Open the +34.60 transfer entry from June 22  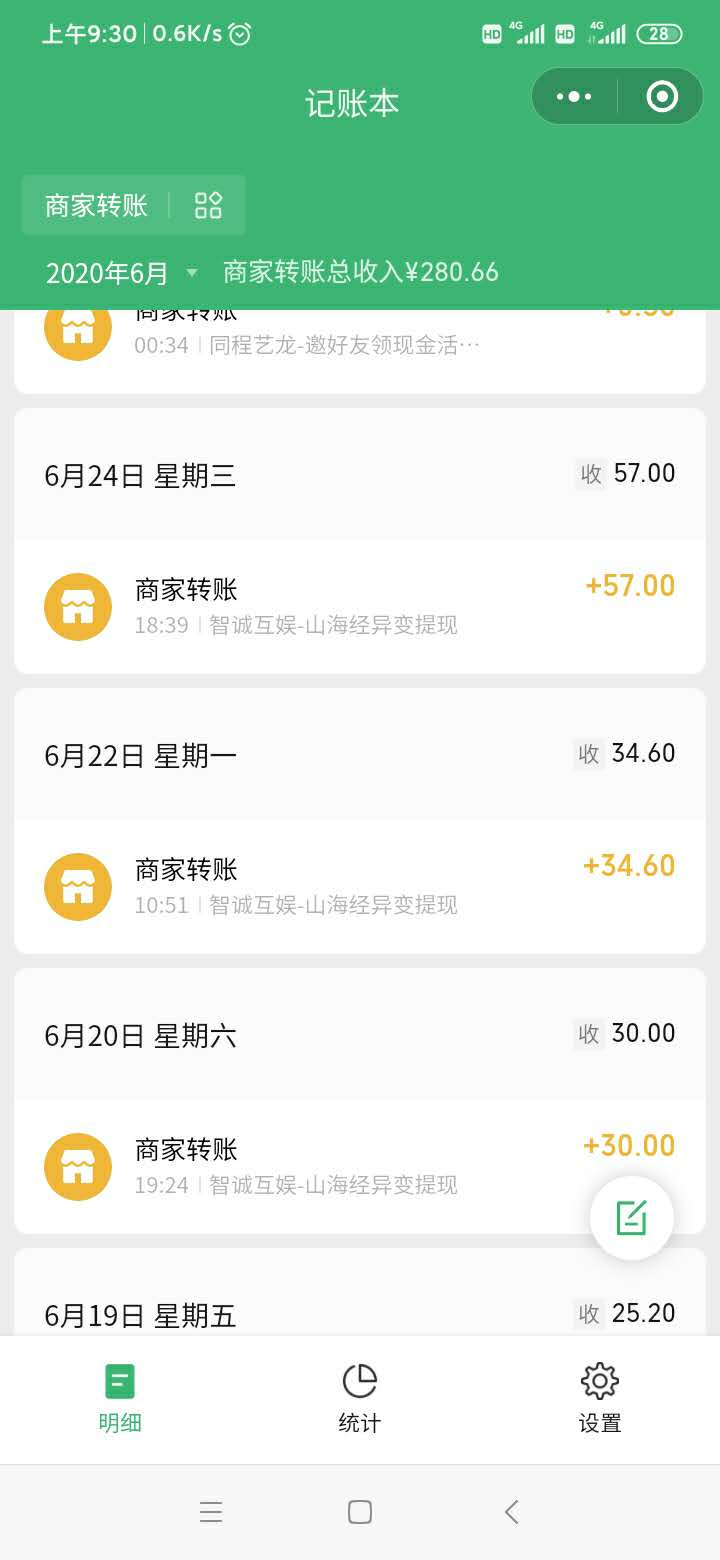pos(360,886)
